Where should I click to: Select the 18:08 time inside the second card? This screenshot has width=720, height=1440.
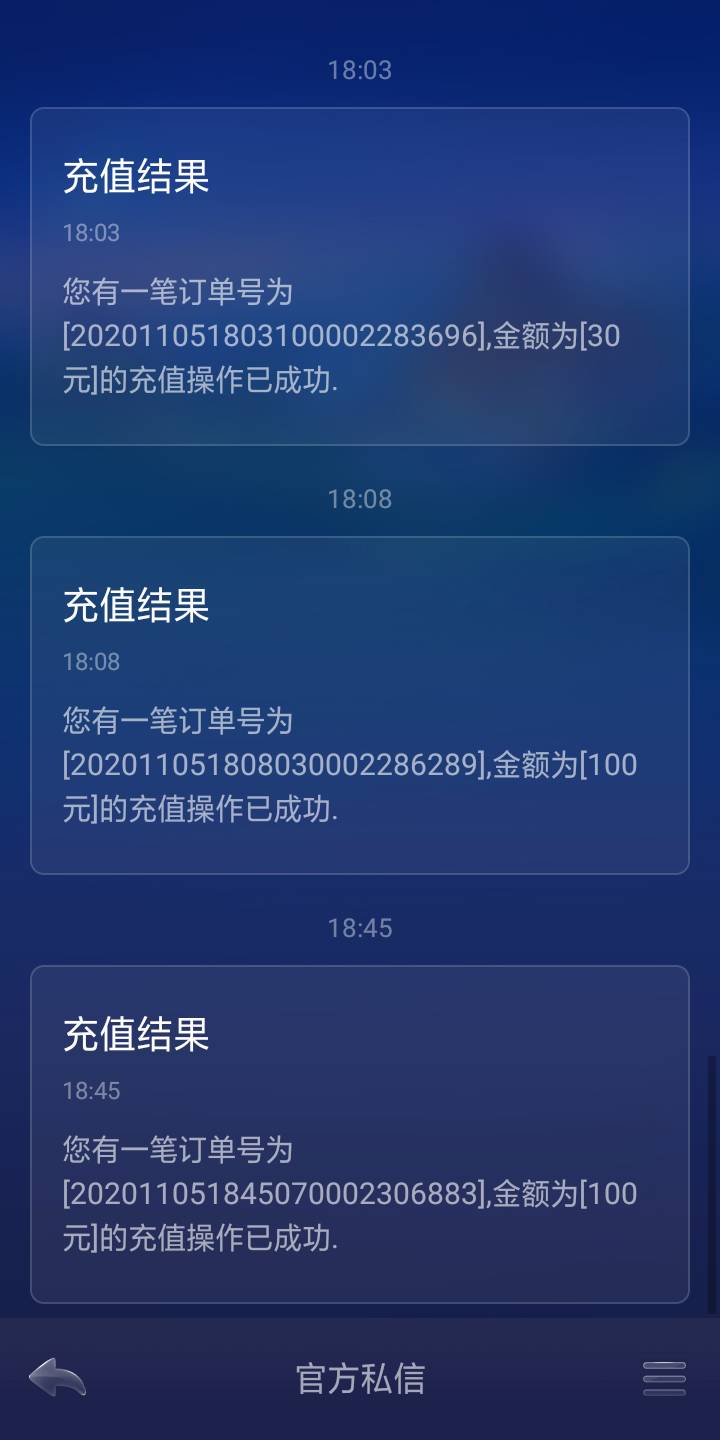[x=90, y=661]
